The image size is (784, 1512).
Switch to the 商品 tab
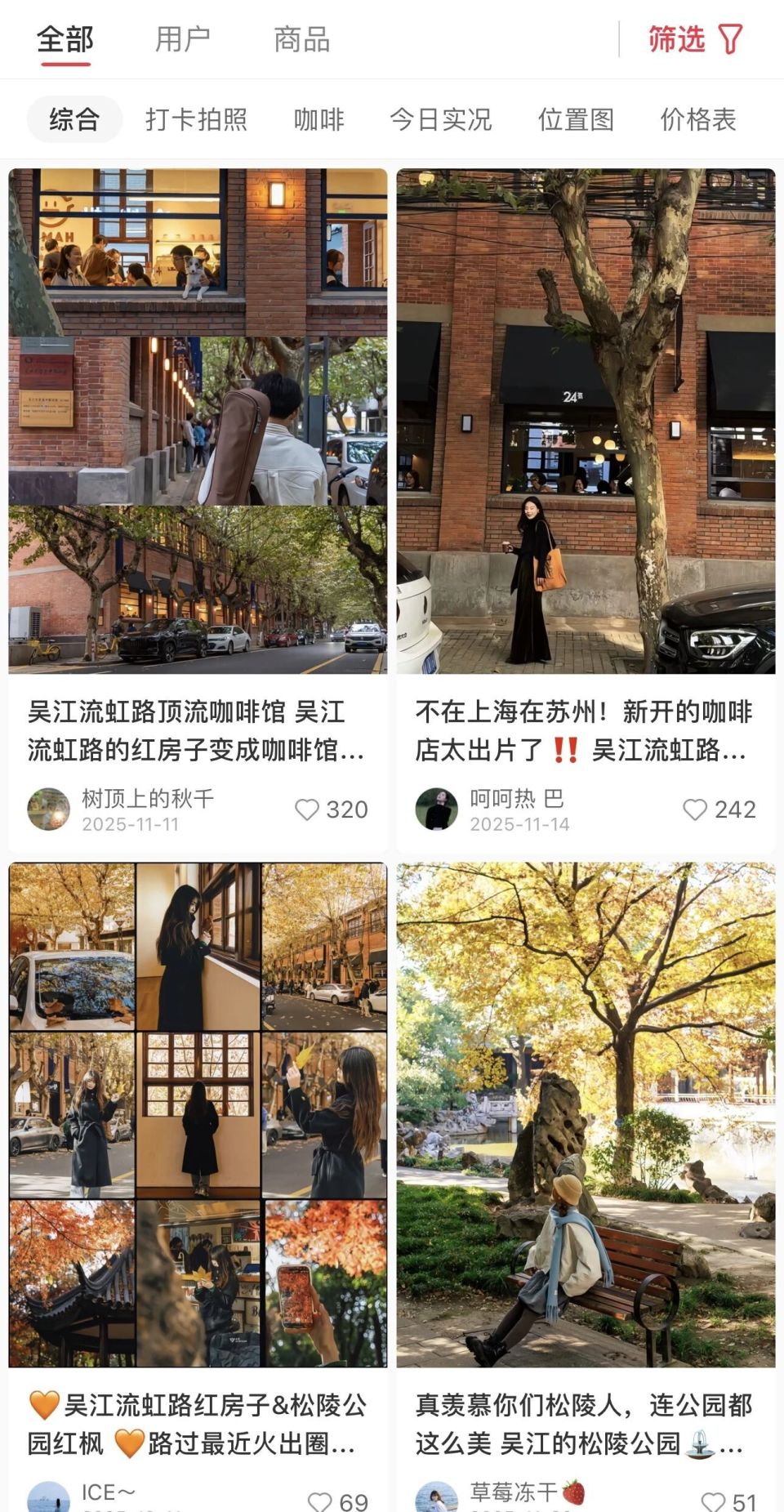[x=301, y=38]
